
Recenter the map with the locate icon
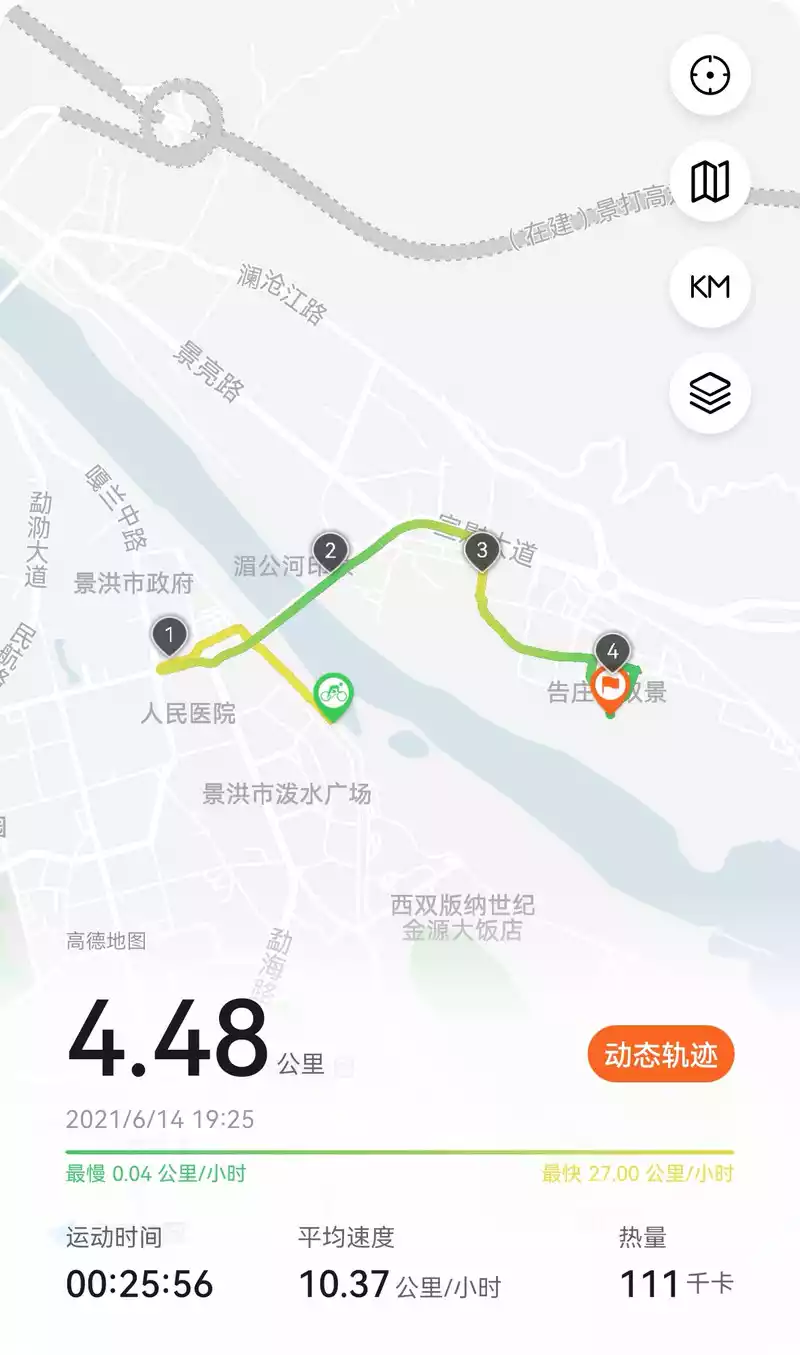point(710,75)
